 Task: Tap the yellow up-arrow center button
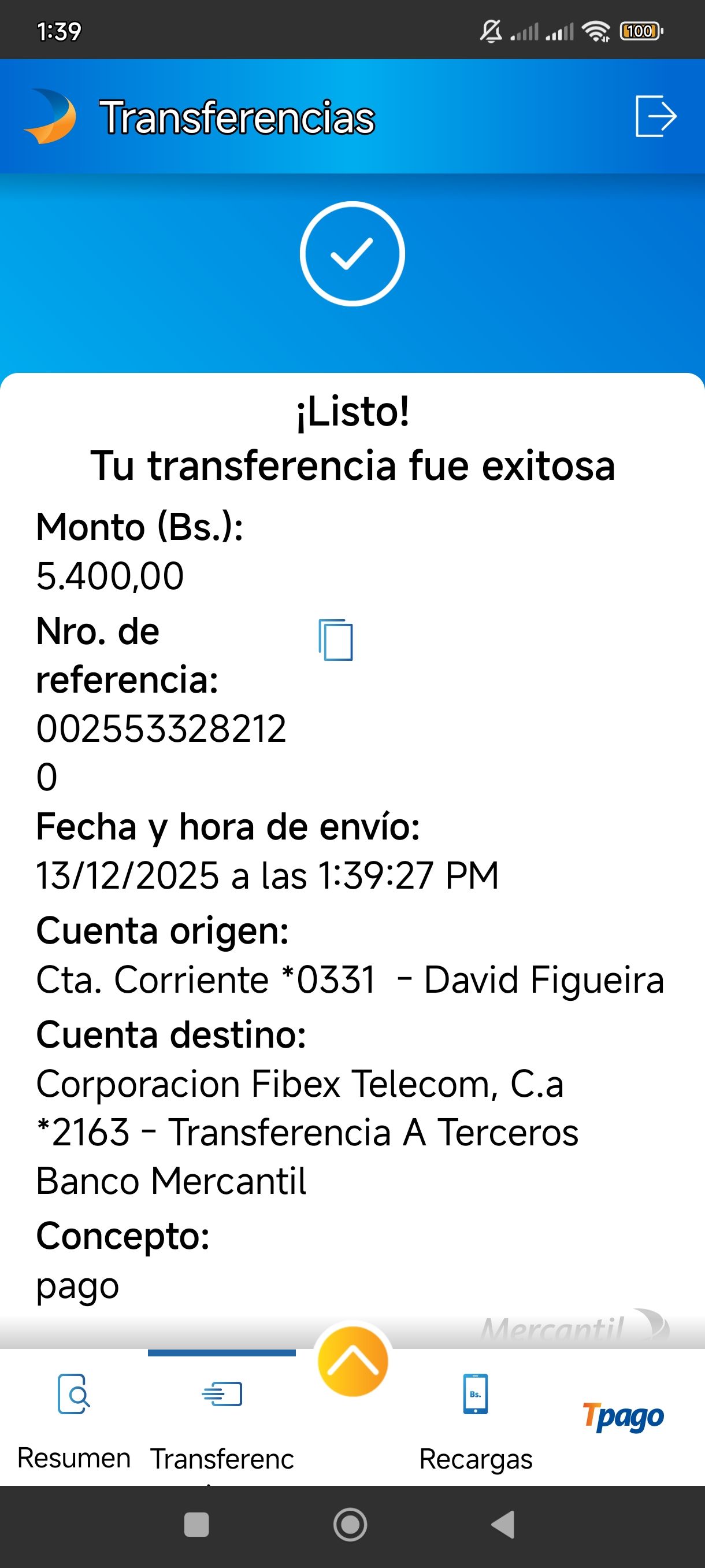pos(353,1362)
